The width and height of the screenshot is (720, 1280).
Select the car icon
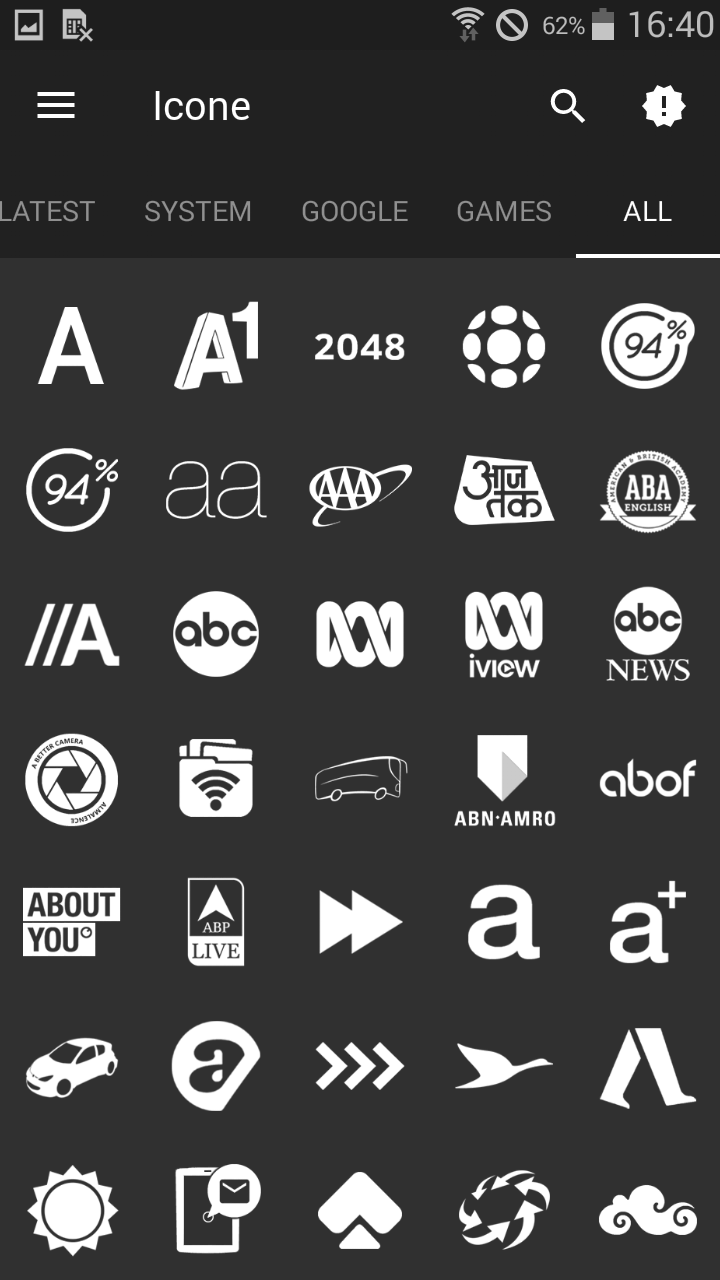[x=71, y=1066]
